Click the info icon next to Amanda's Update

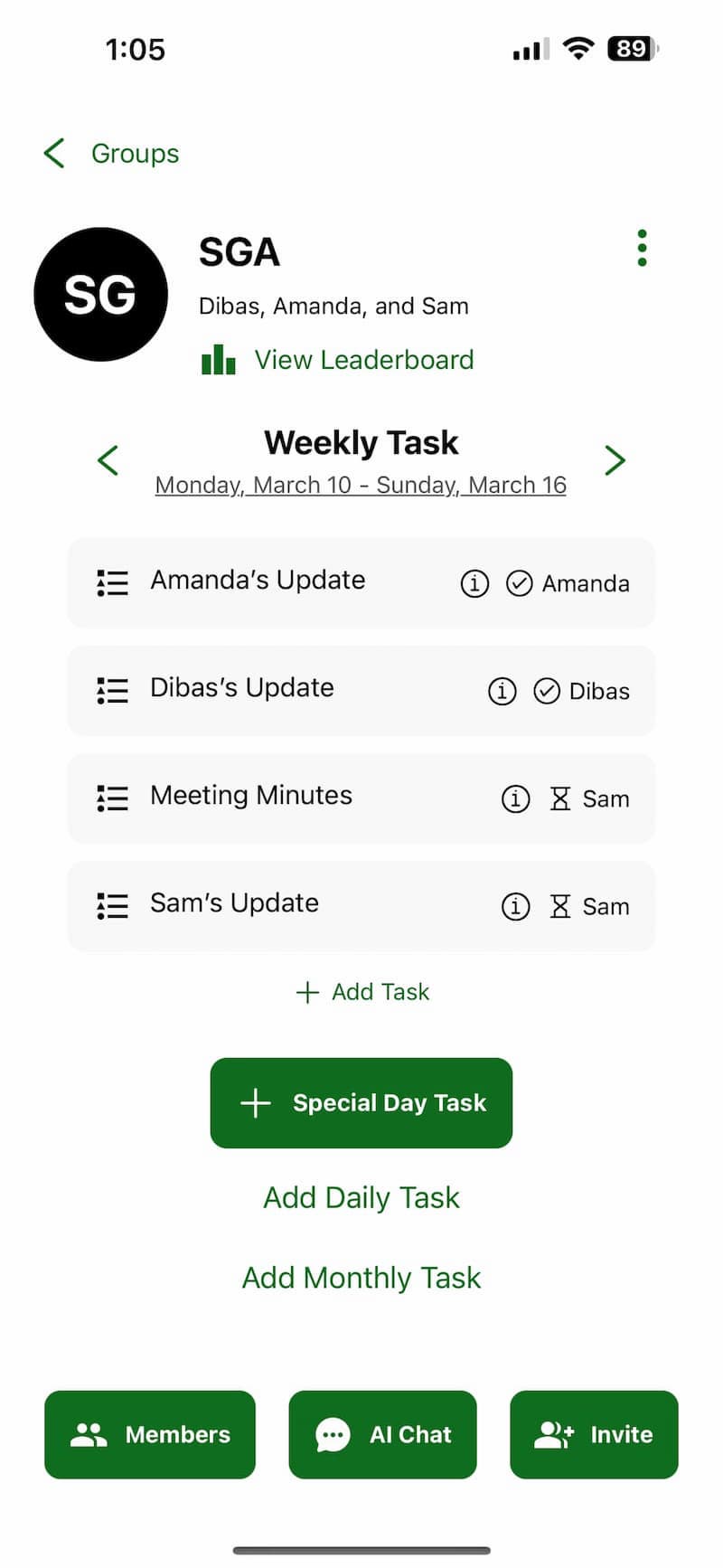click(474, 583)
